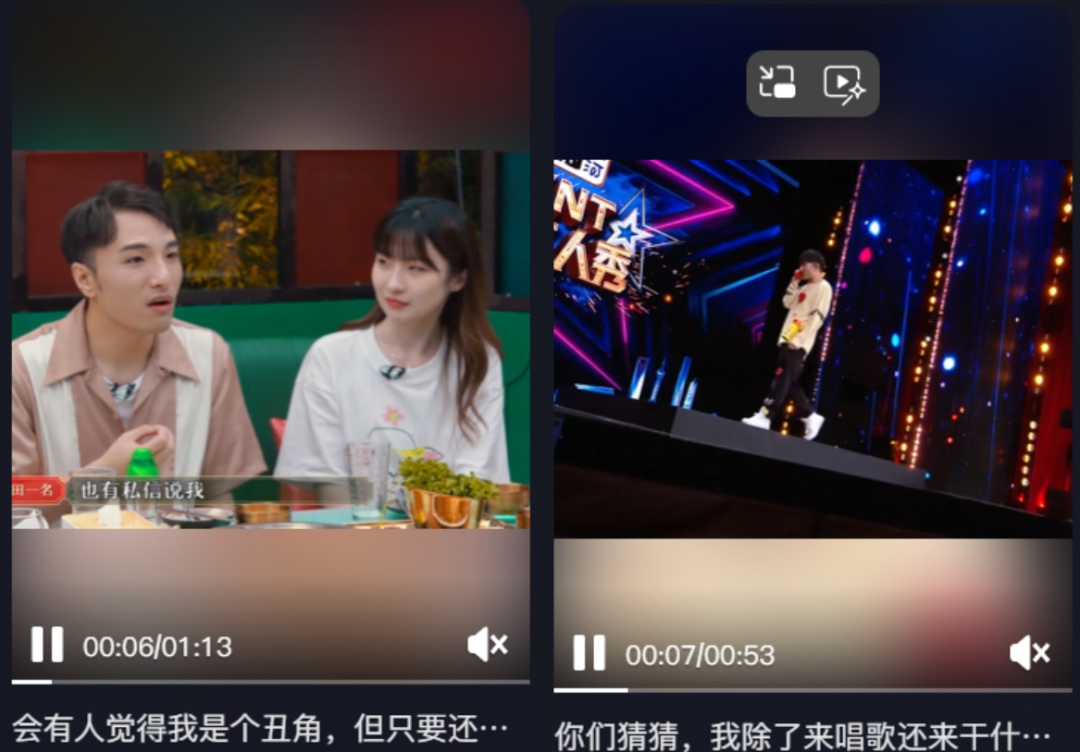
Task: Seek on the right video progress bar
Action: click(812, 690)
